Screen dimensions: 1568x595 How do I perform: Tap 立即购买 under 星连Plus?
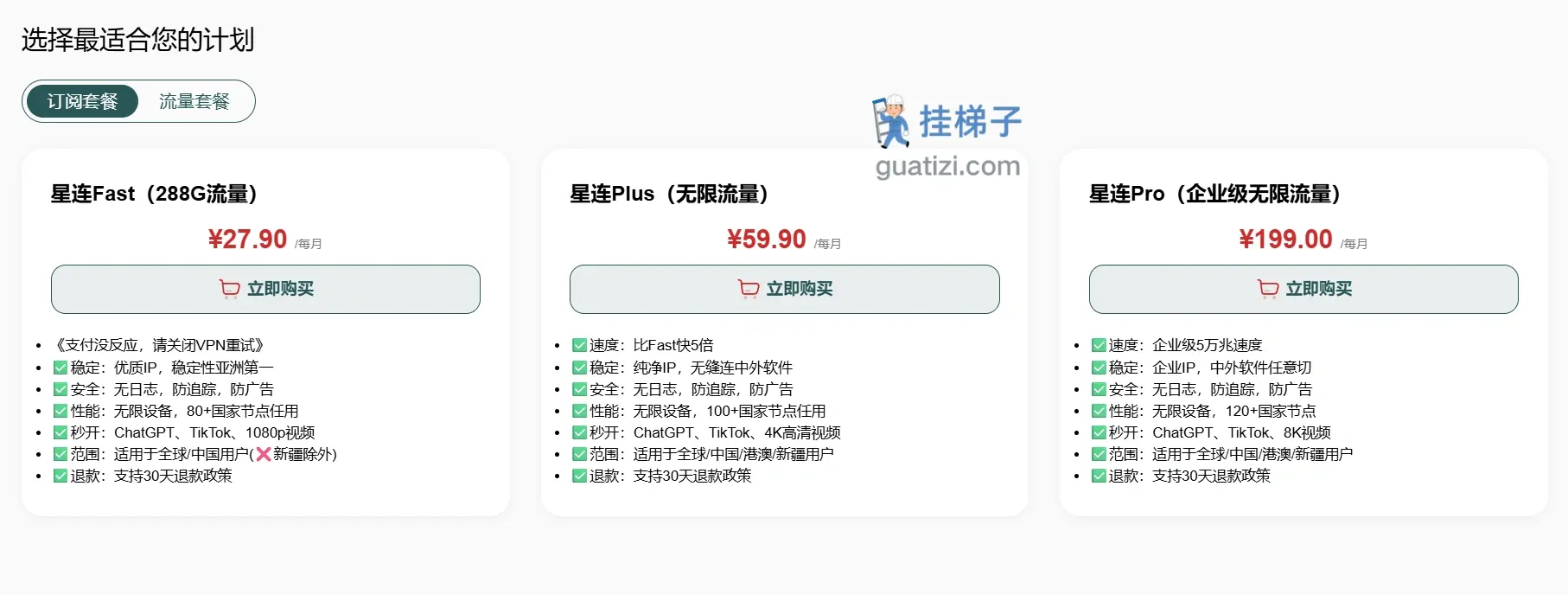point(784,289)
